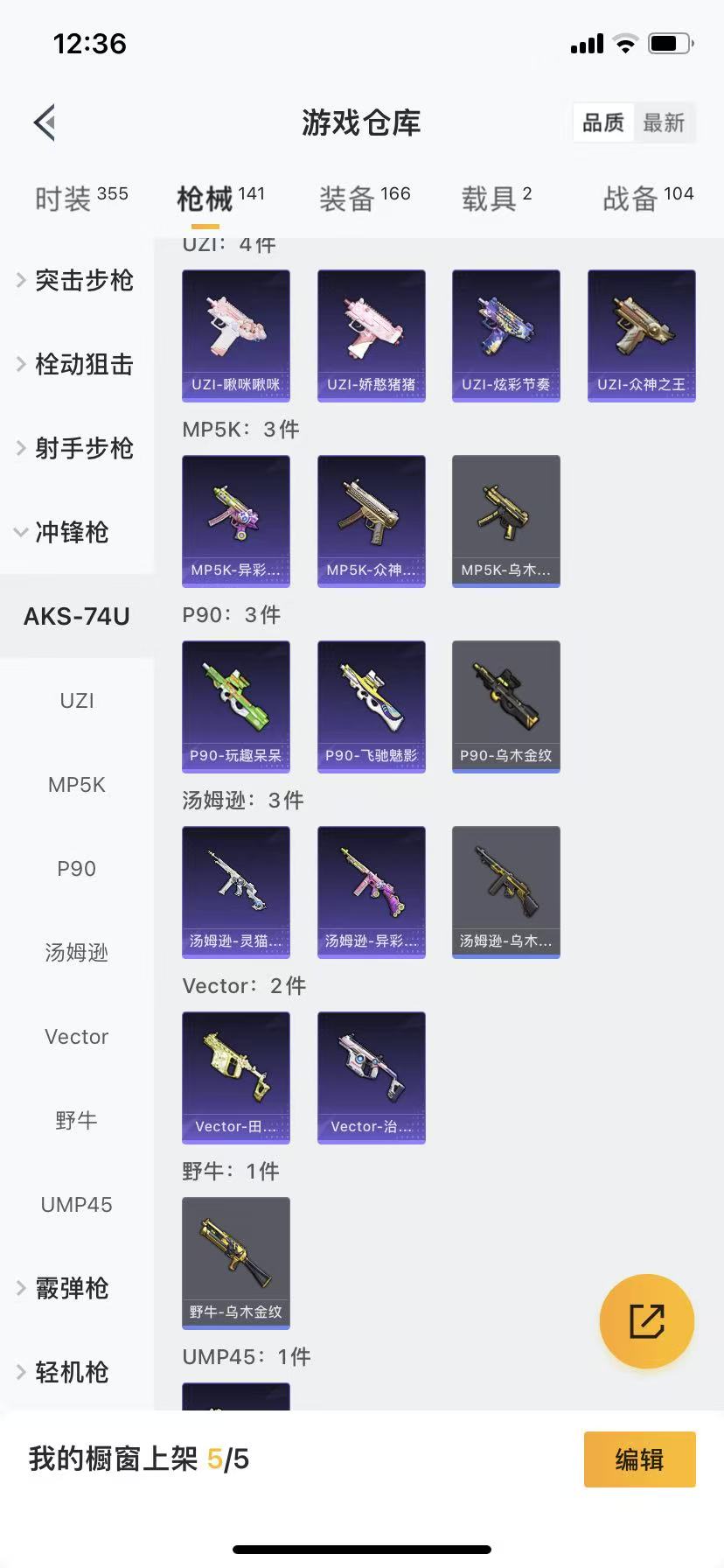Viewport: 724px width, 1568px height.
Task: Go back using the top-left arrow
Action: pyautogui.click(x=45, y=122)
